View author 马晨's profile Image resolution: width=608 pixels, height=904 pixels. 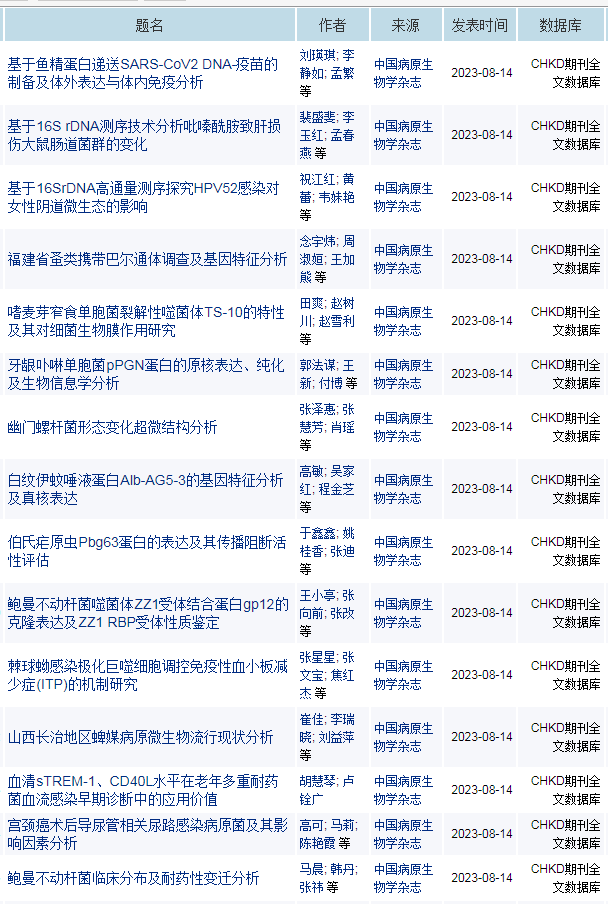click(x=312, y=869)
